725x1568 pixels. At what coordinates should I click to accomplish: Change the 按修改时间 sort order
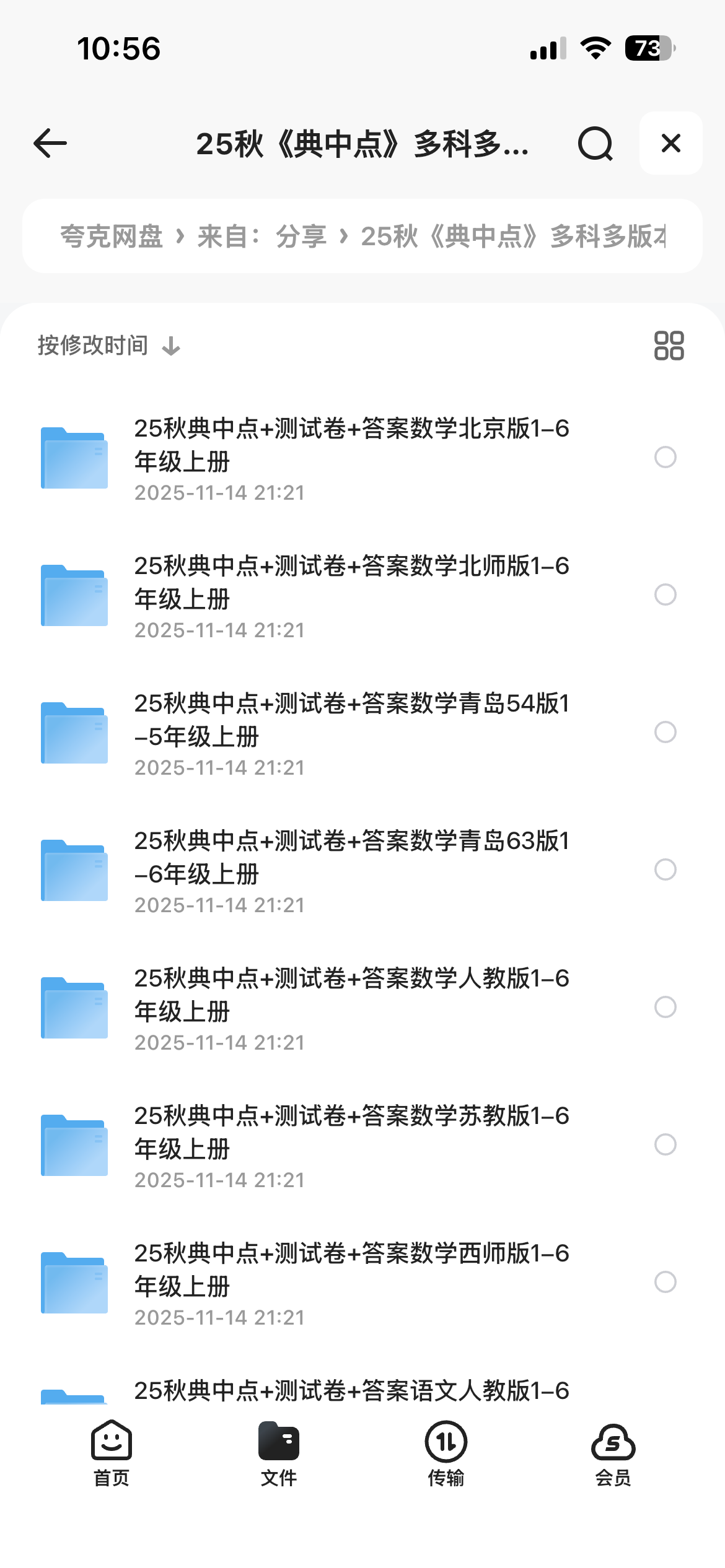(108, 346)
